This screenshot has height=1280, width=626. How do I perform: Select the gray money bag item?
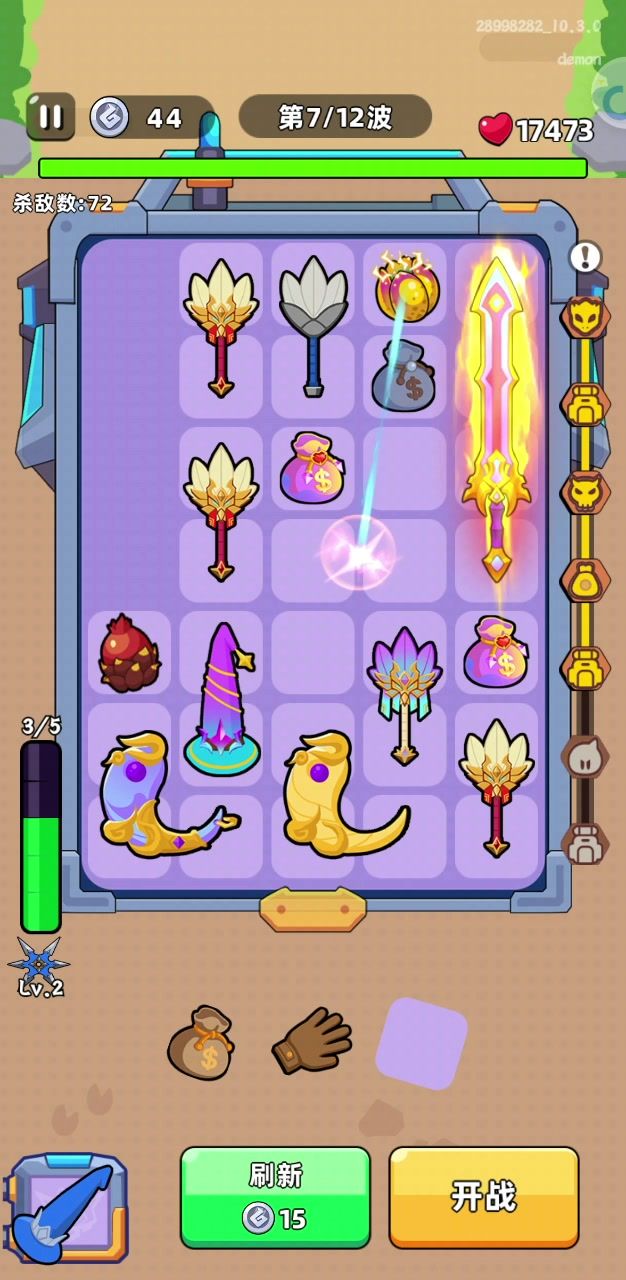coord(403,376)
